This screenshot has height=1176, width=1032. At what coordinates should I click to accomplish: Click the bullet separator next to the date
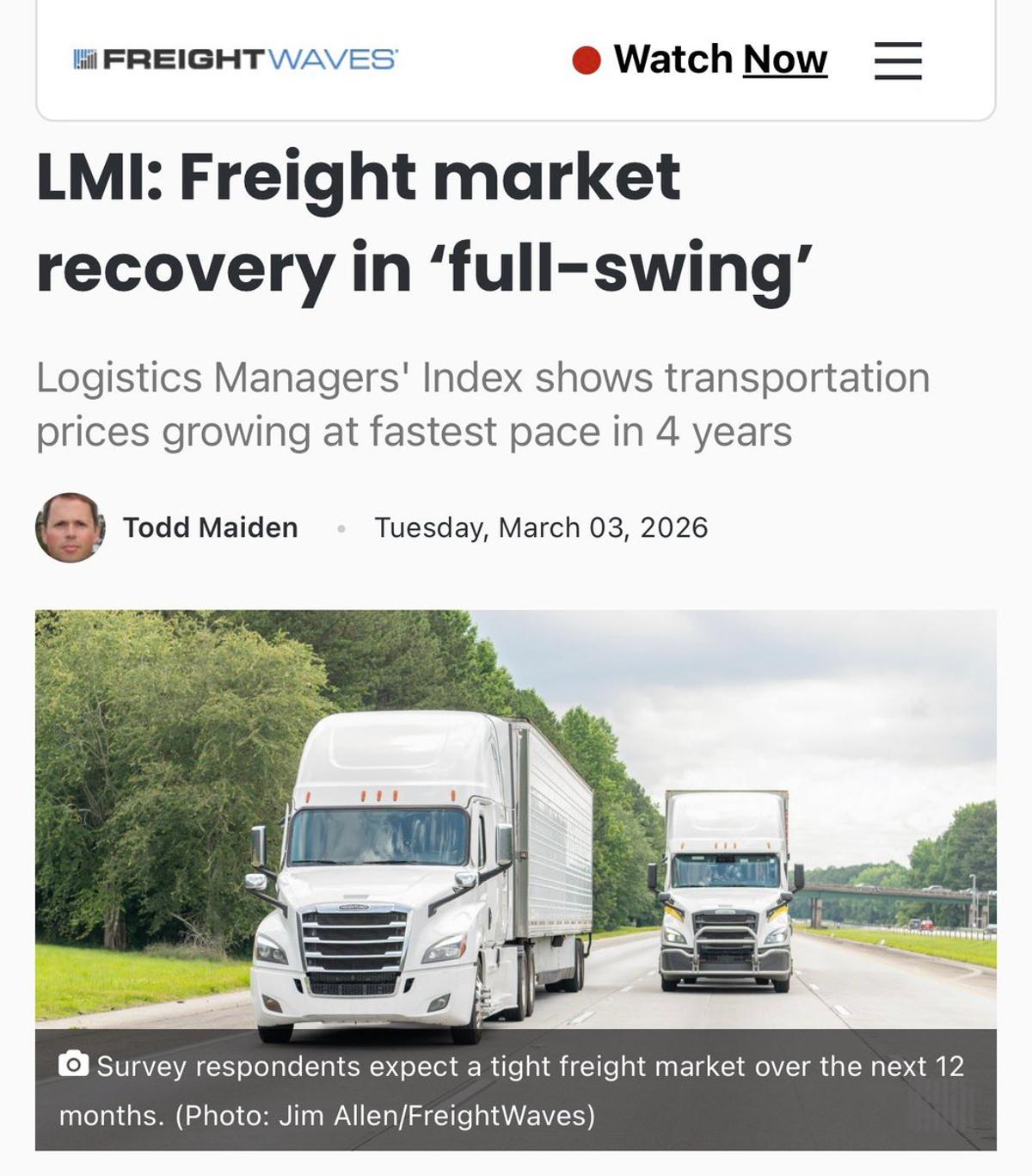pyautogui.click(x=341, y=527)
